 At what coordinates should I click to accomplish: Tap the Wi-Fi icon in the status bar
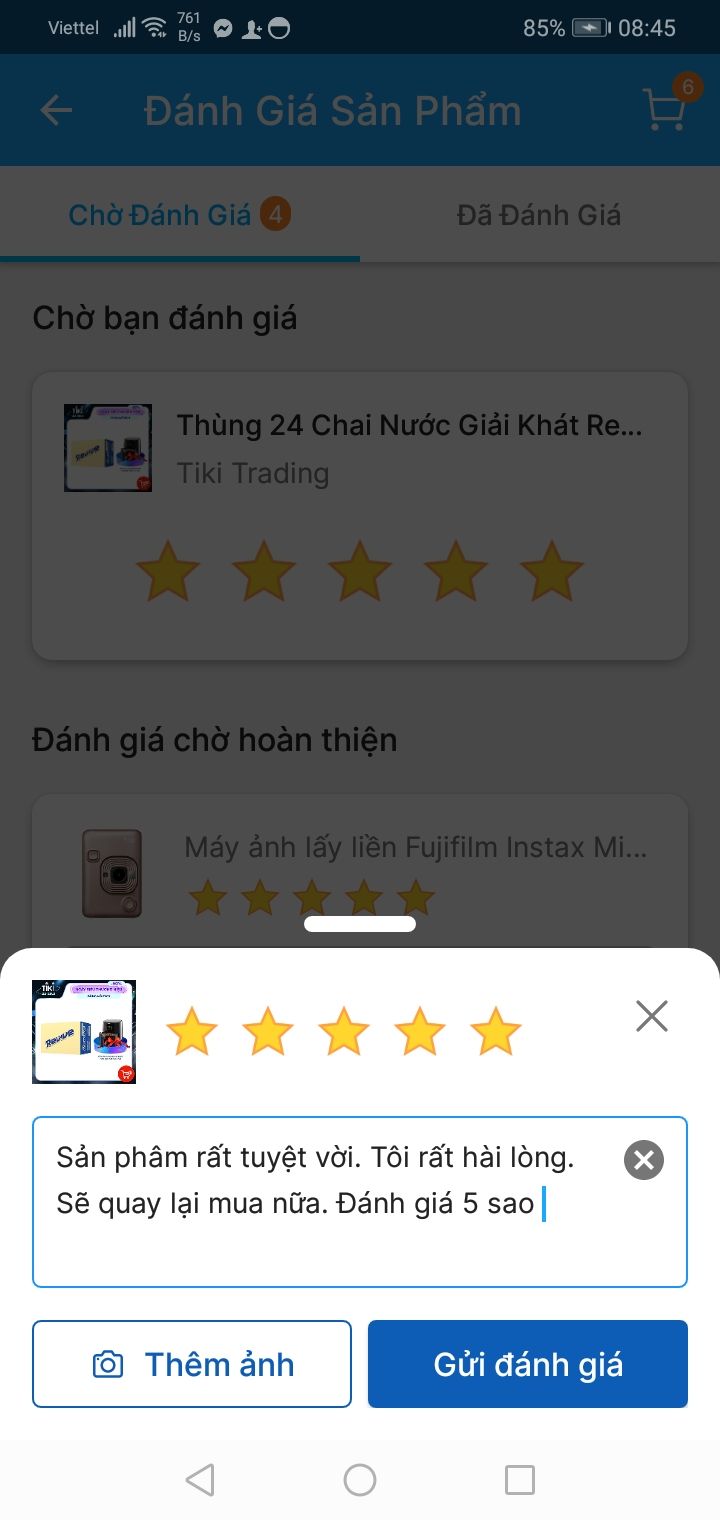pyautogui.click(x=151, y=27)
